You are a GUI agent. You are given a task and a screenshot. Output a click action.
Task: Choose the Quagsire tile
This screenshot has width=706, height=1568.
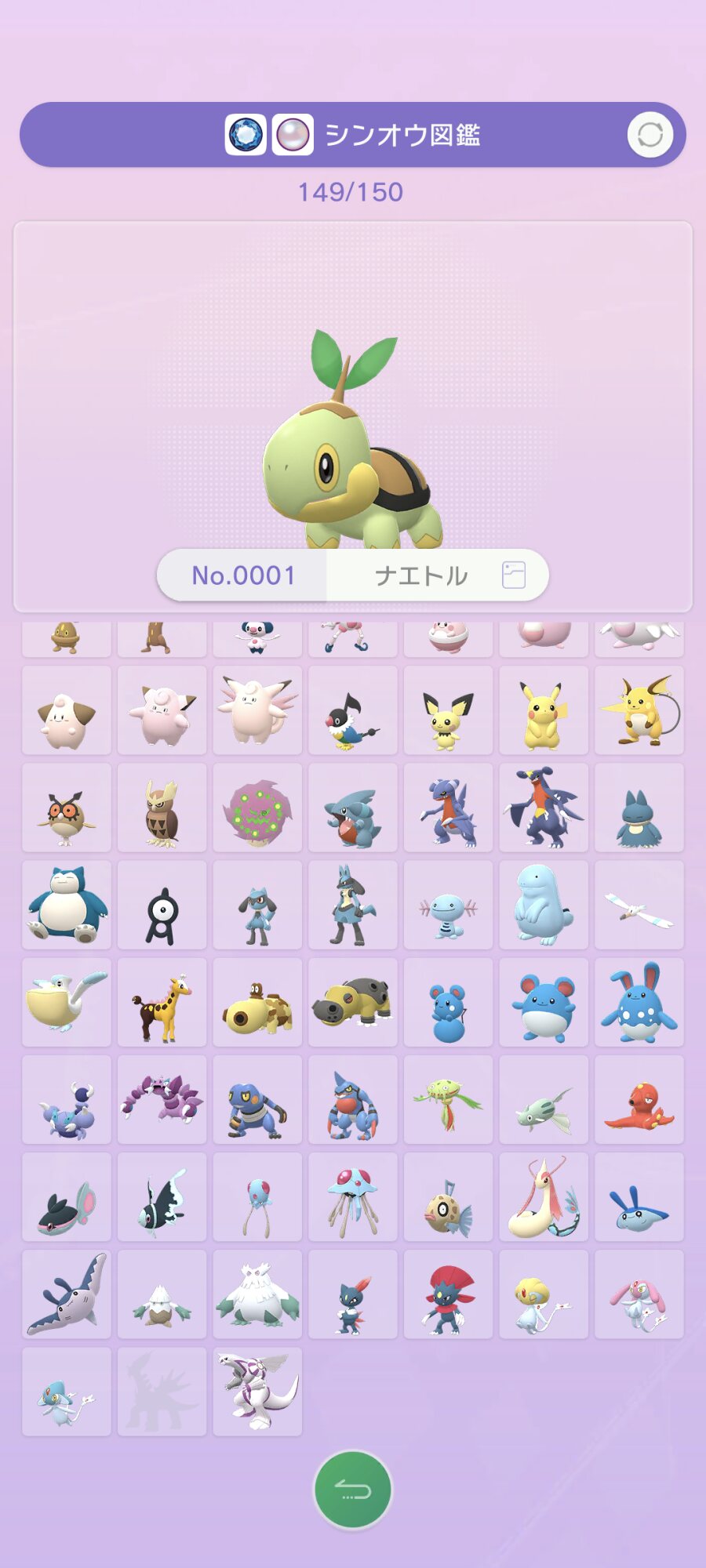point(544,905)
